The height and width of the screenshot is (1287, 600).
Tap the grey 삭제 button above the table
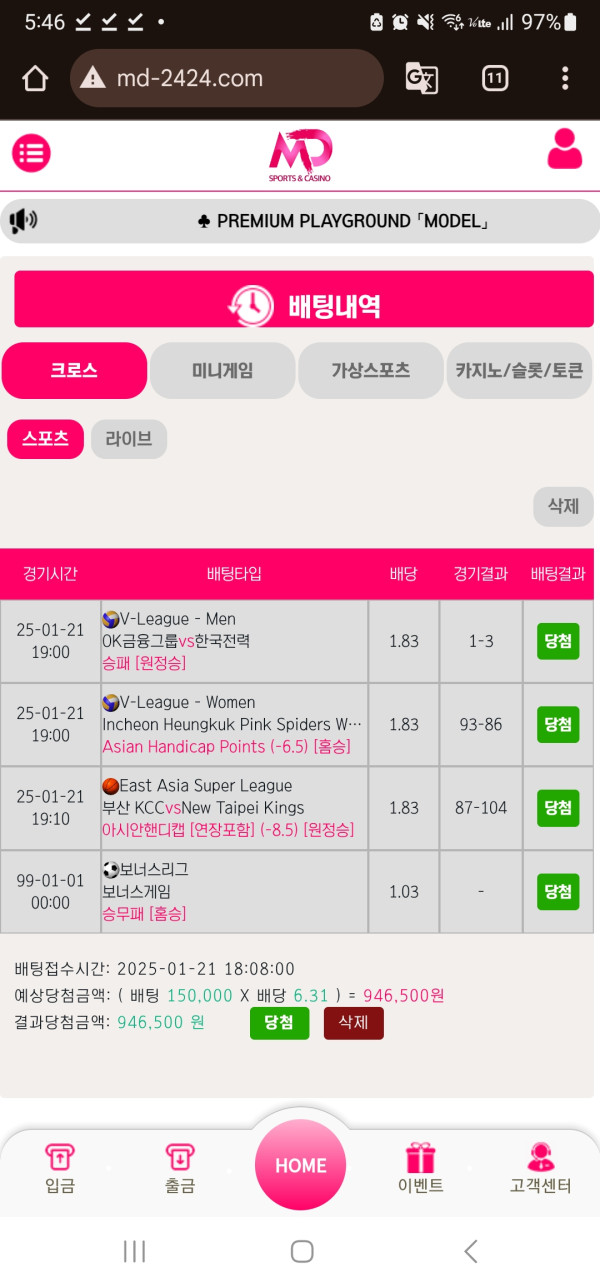[563, 506]
